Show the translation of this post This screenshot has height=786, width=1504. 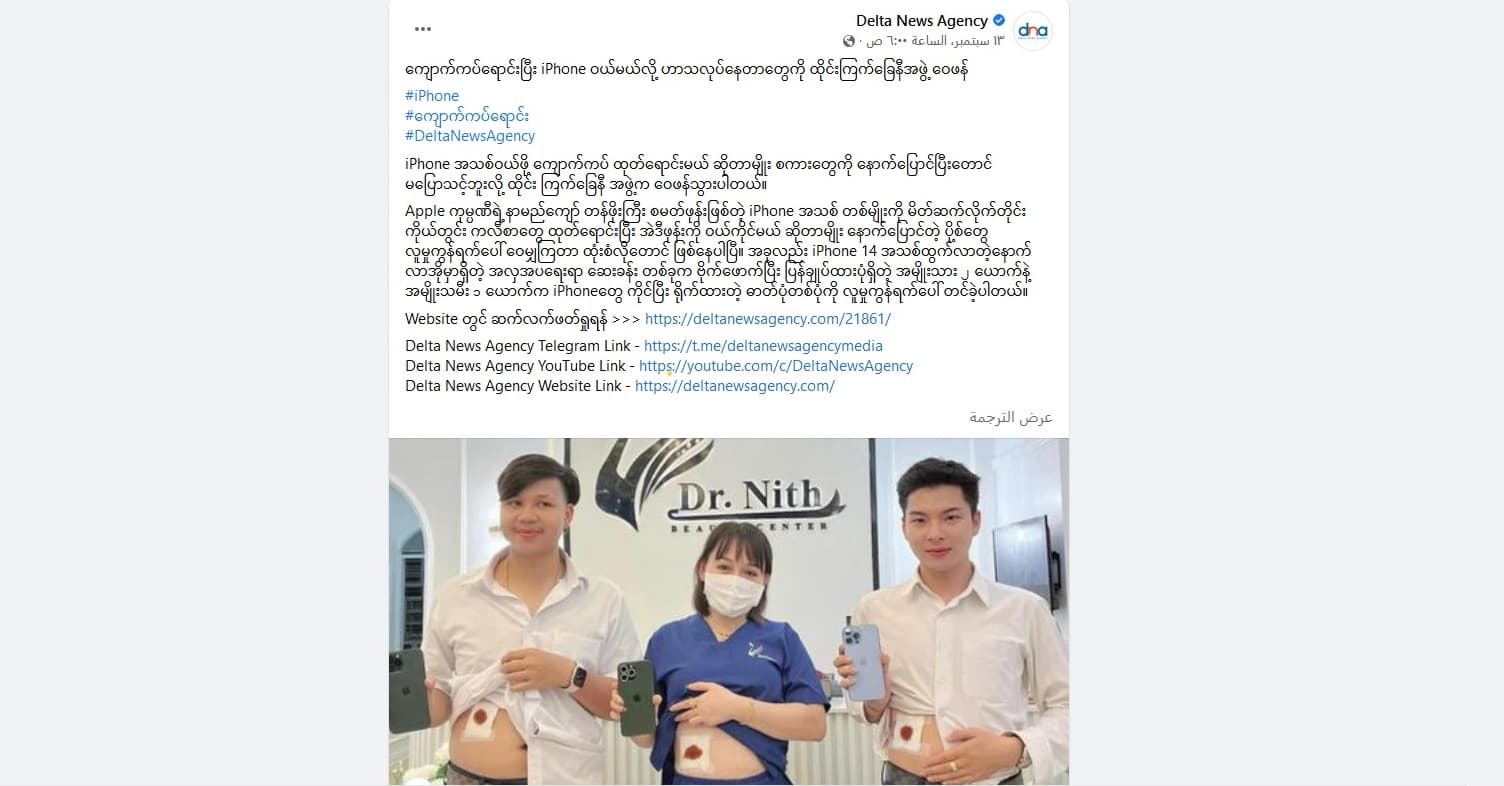(x=1010, y=417)
